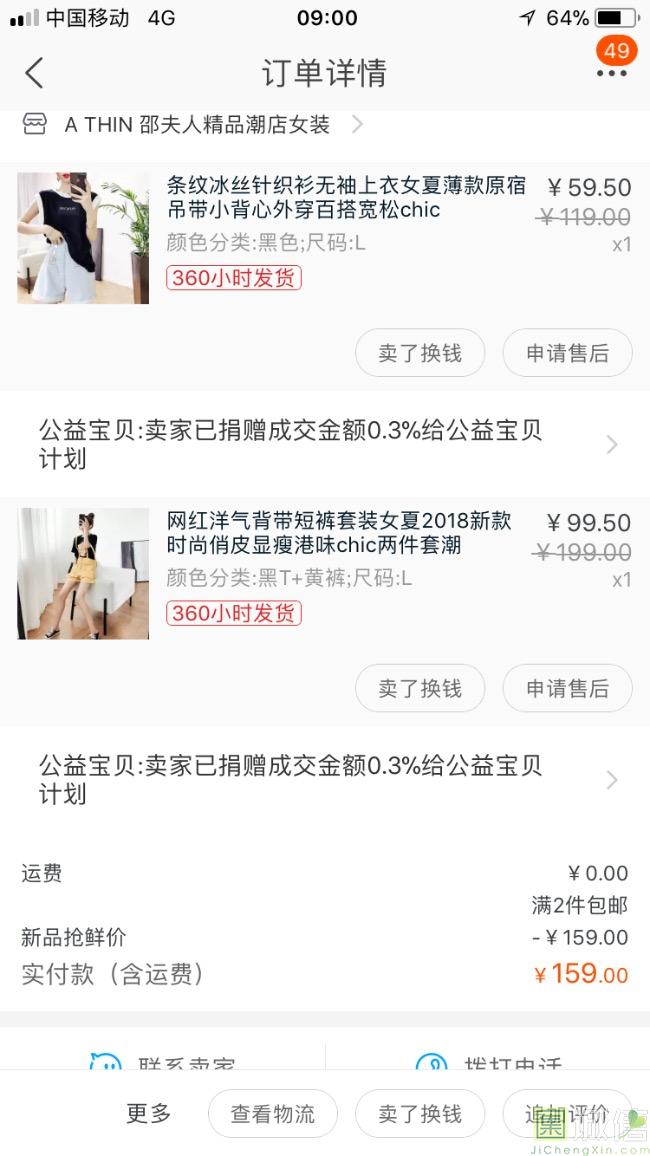Open the A THIN 邵夫人精品潮店女装 shop
The height and width of the screenshot is (1156, 650).
pyautogui.click(x=197, y=125)
